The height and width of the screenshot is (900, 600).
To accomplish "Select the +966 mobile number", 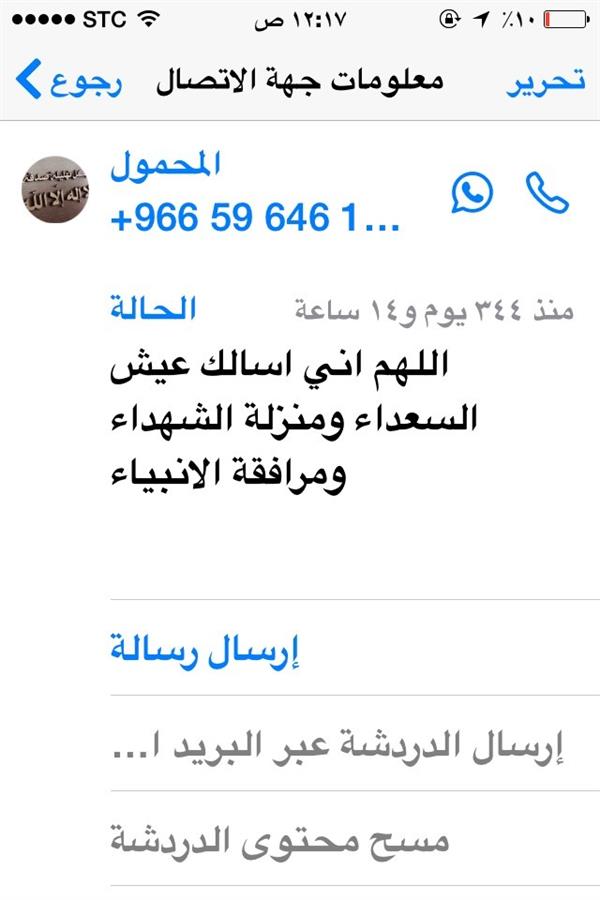I will point(255,217).
